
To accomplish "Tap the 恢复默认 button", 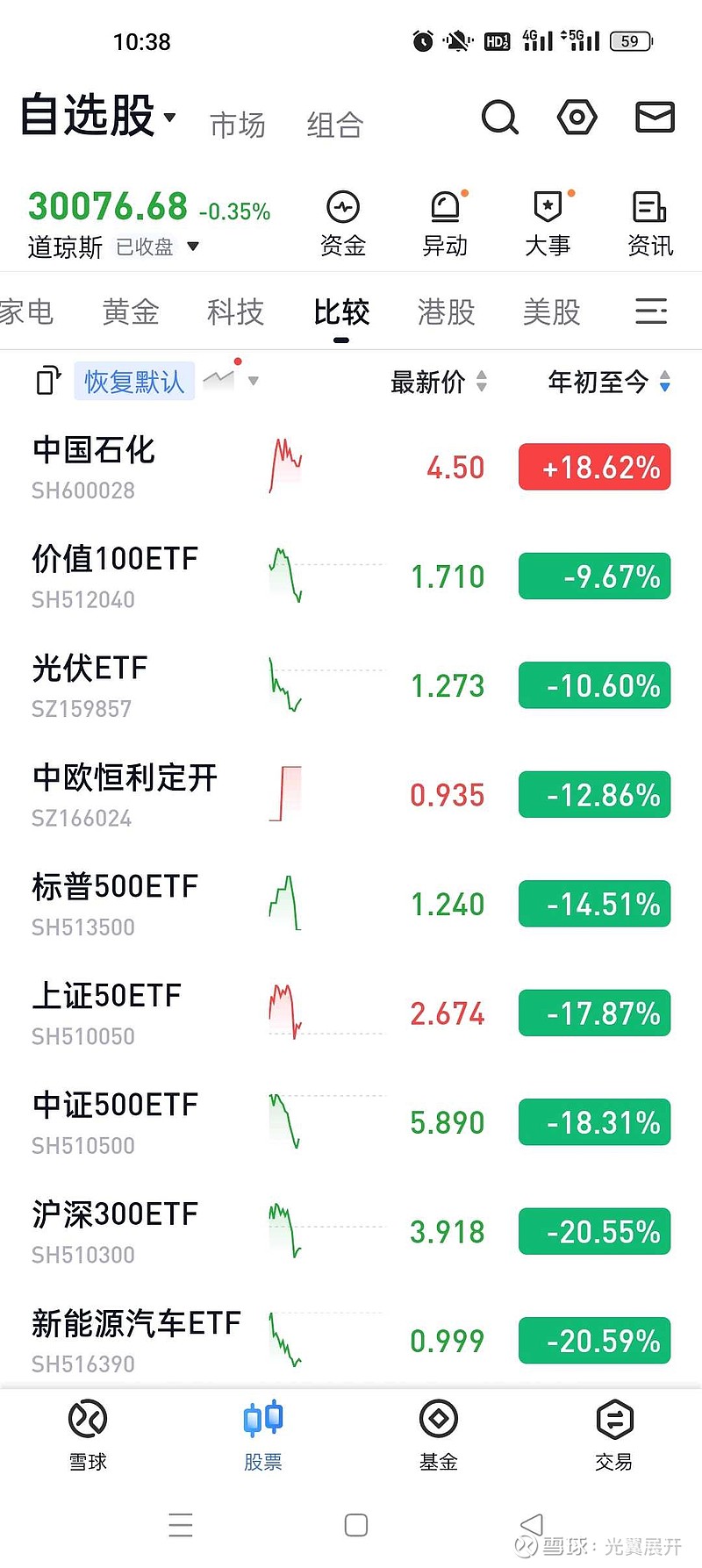I will [134, 382].
